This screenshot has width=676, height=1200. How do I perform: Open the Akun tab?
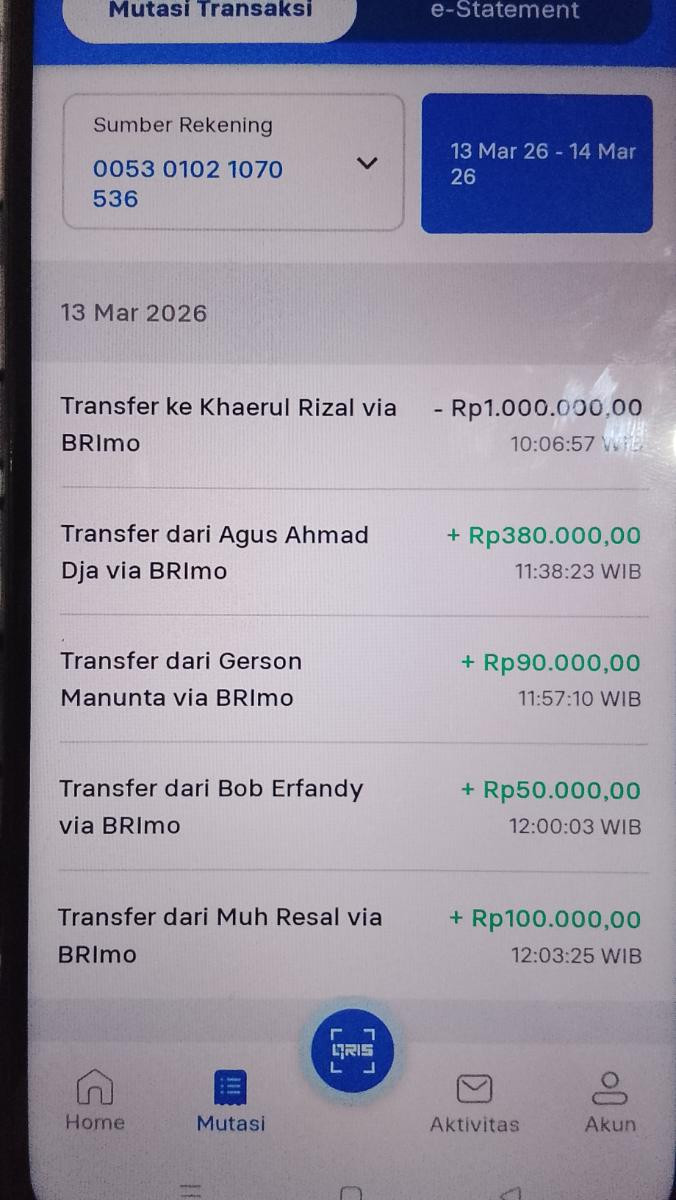[x=610, y=1102]
